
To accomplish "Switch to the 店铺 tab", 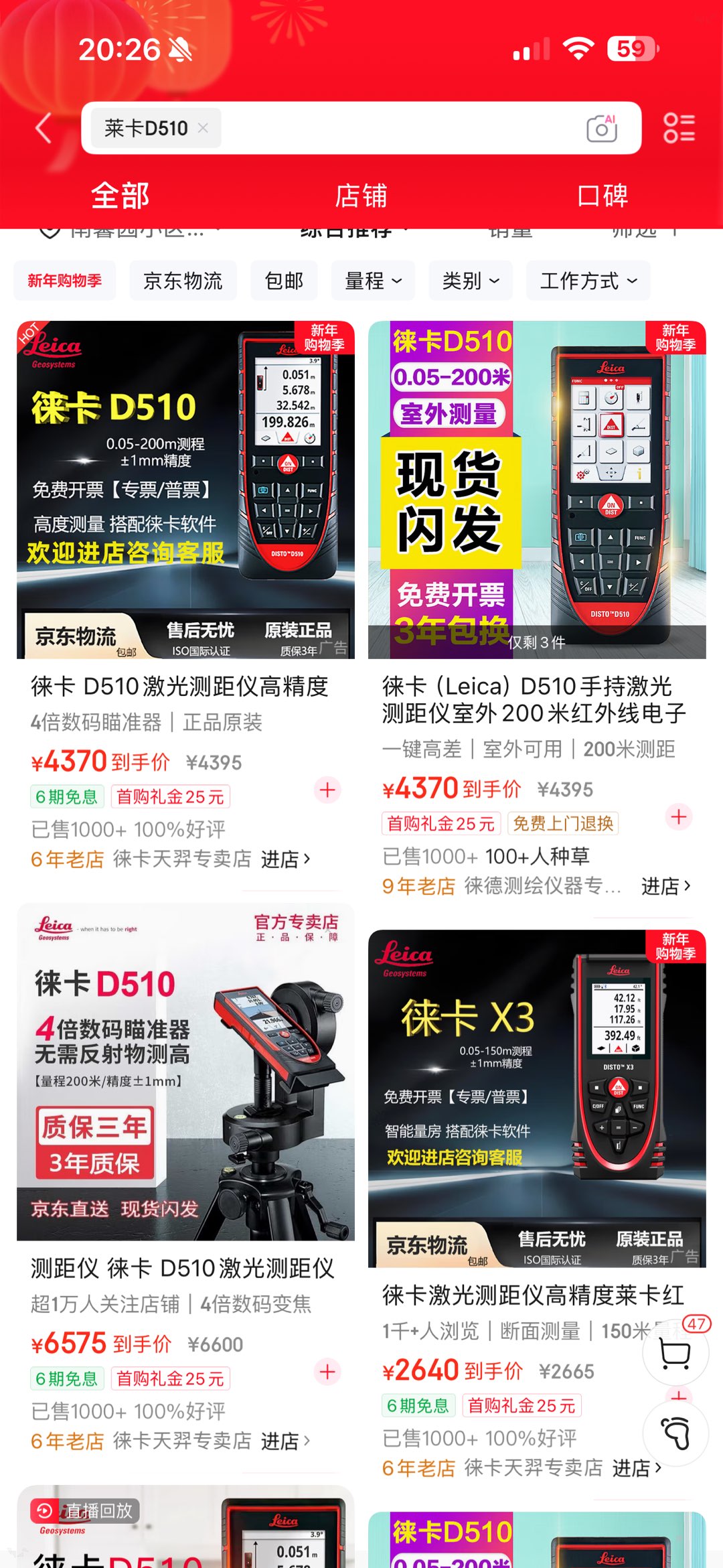I will click(361, 196).
